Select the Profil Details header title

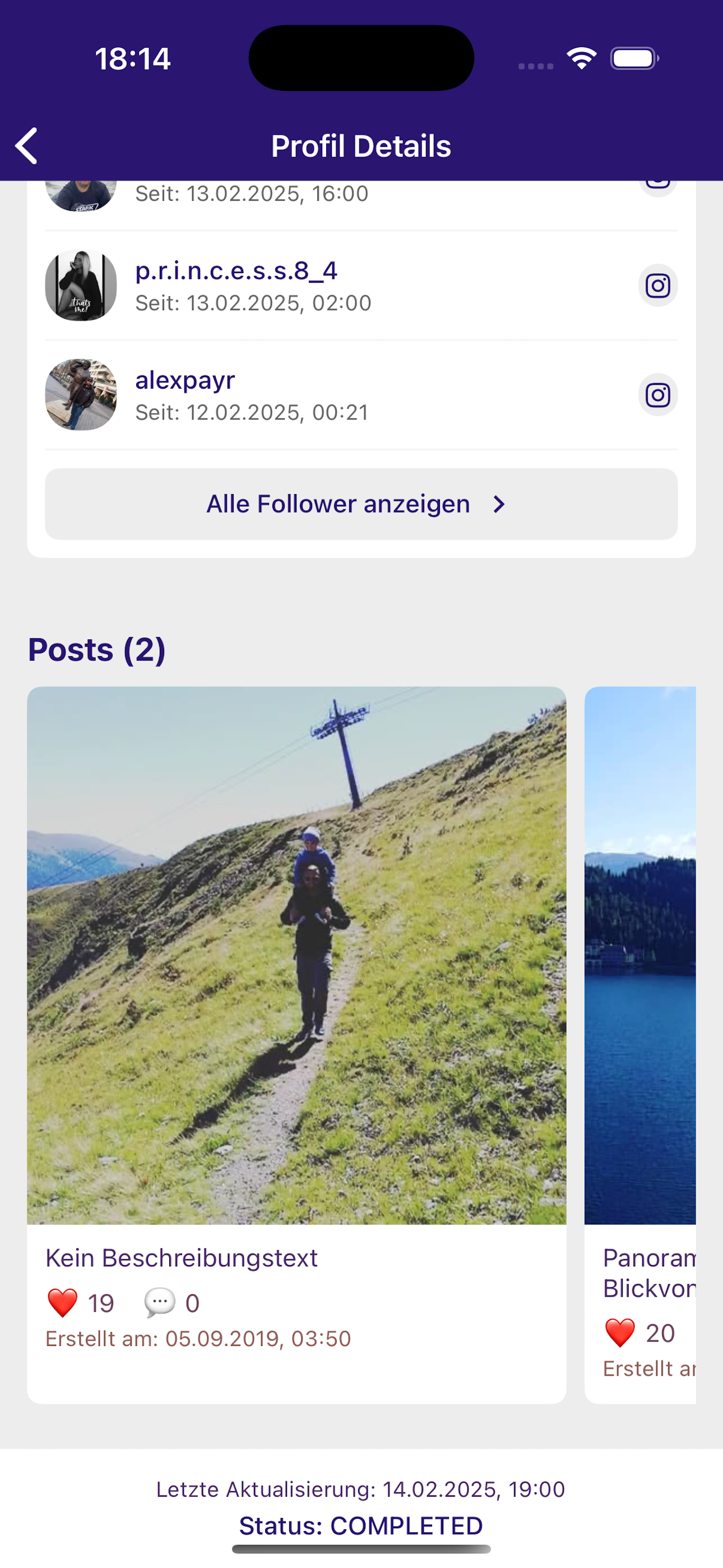pyautogui.click(x=361, y=145)
